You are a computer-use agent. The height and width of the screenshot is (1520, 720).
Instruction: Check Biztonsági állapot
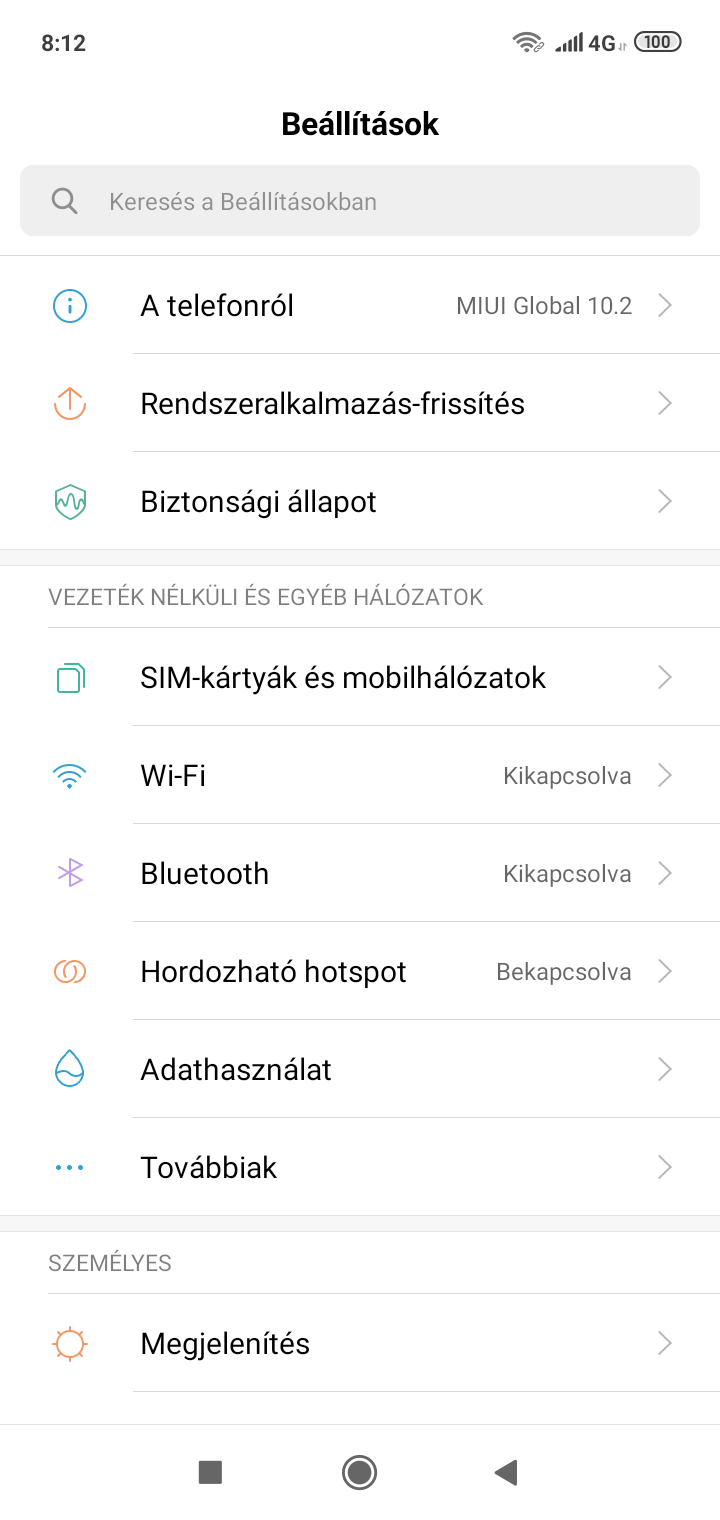pyautogui.click(x=360, y=501)
